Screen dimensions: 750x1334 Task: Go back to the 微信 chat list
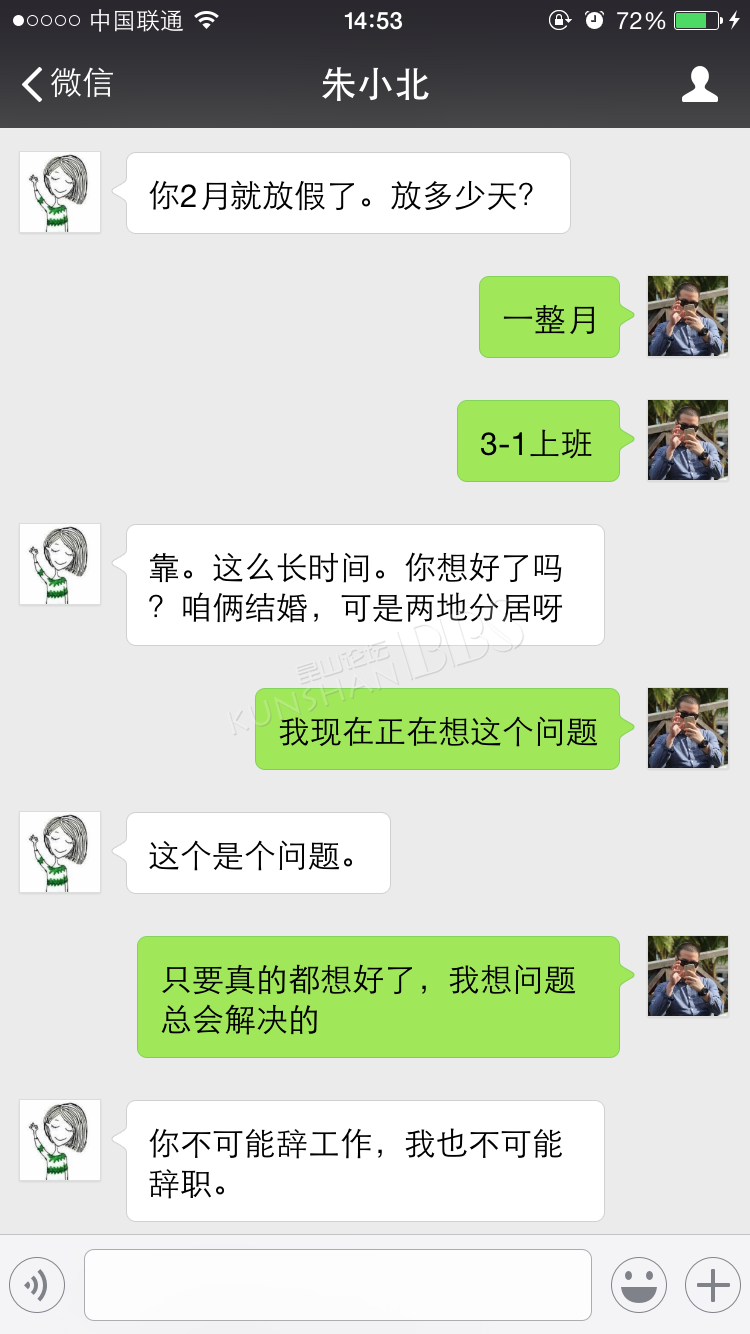point(67,84)
